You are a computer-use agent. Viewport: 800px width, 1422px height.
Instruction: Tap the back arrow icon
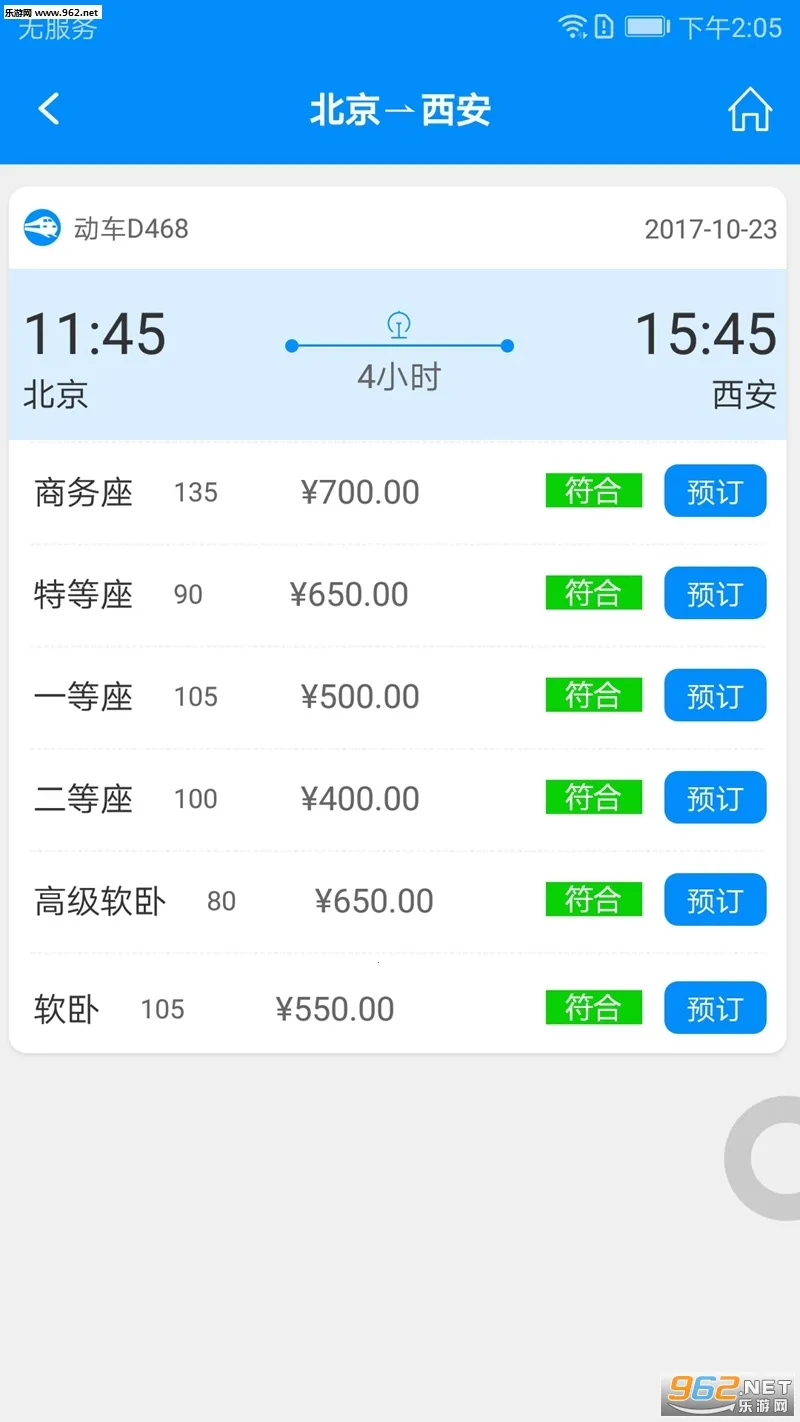pos(50,109)
